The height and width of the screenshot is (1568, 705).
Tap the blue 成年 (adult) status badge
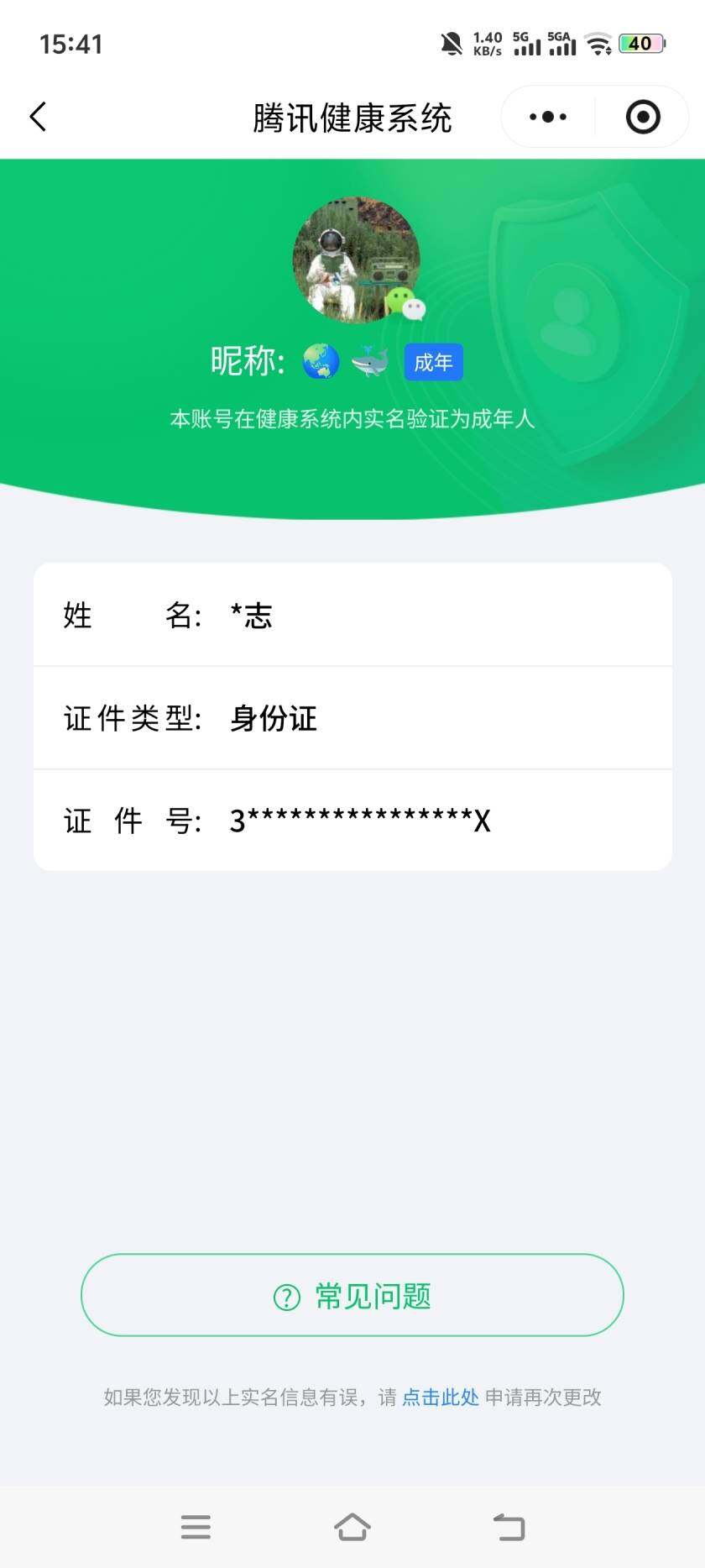click(x=433, y=362)
